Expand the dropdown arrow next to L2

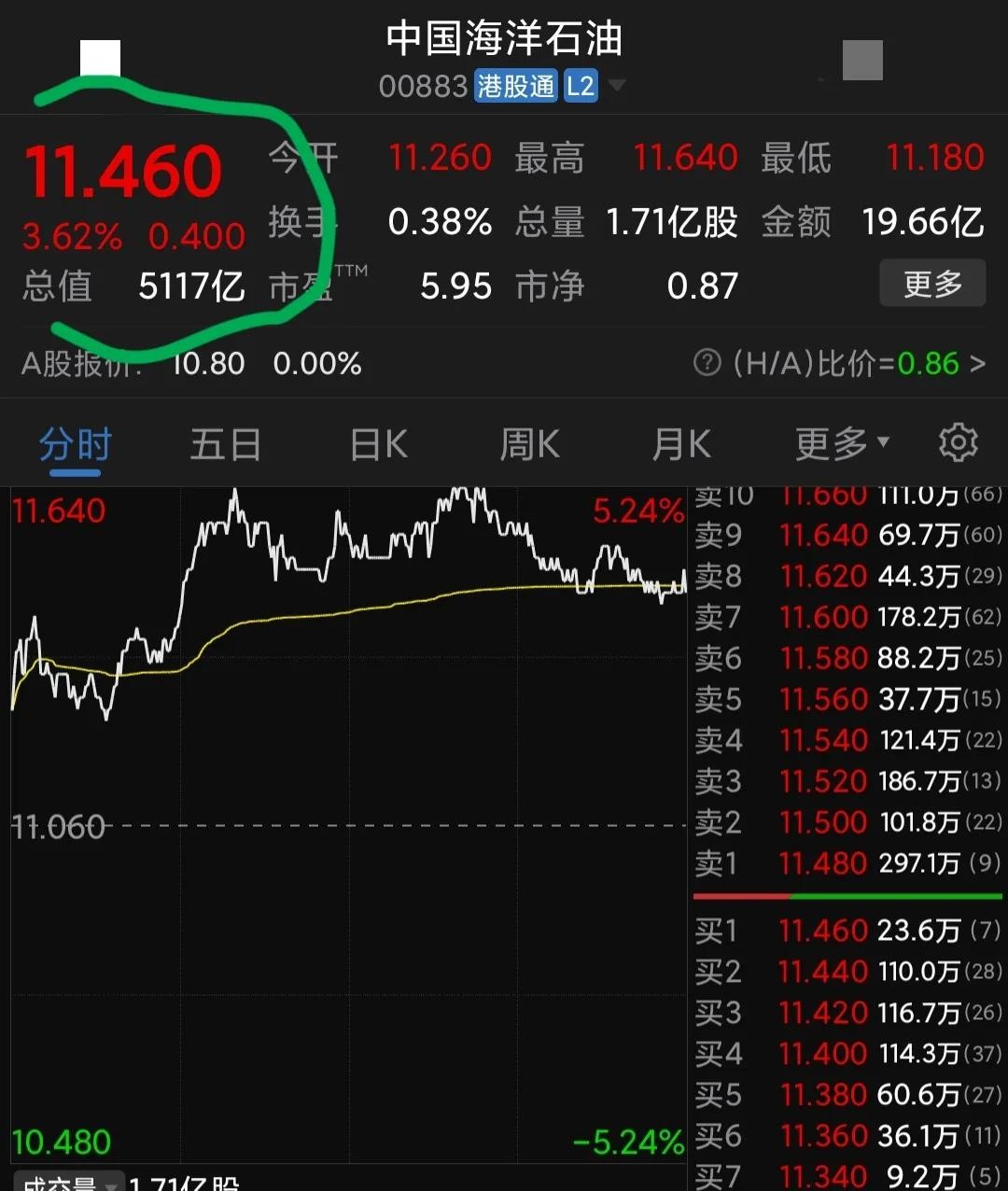point(616,87)
